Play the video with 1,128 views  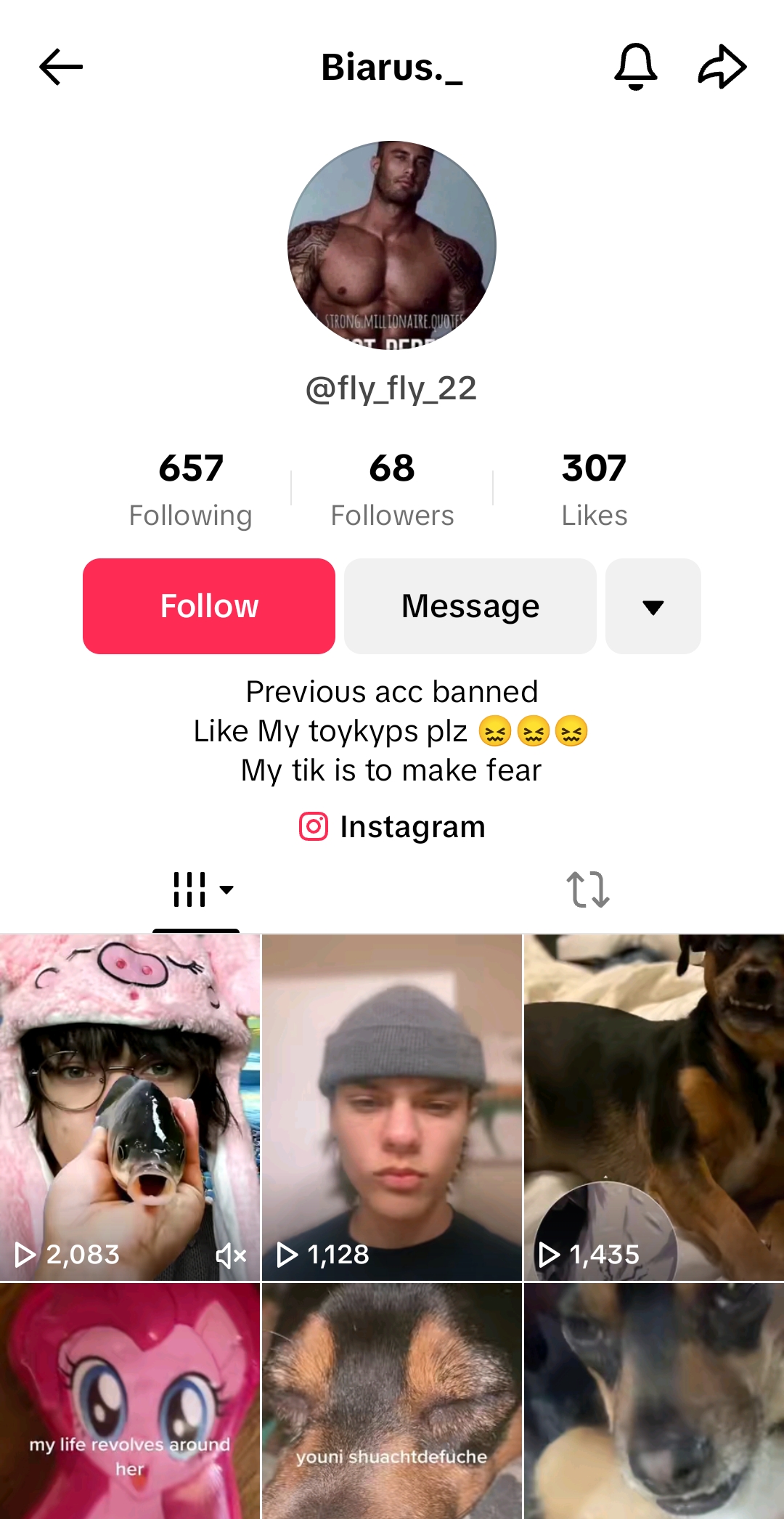[x=392, y=1107]
